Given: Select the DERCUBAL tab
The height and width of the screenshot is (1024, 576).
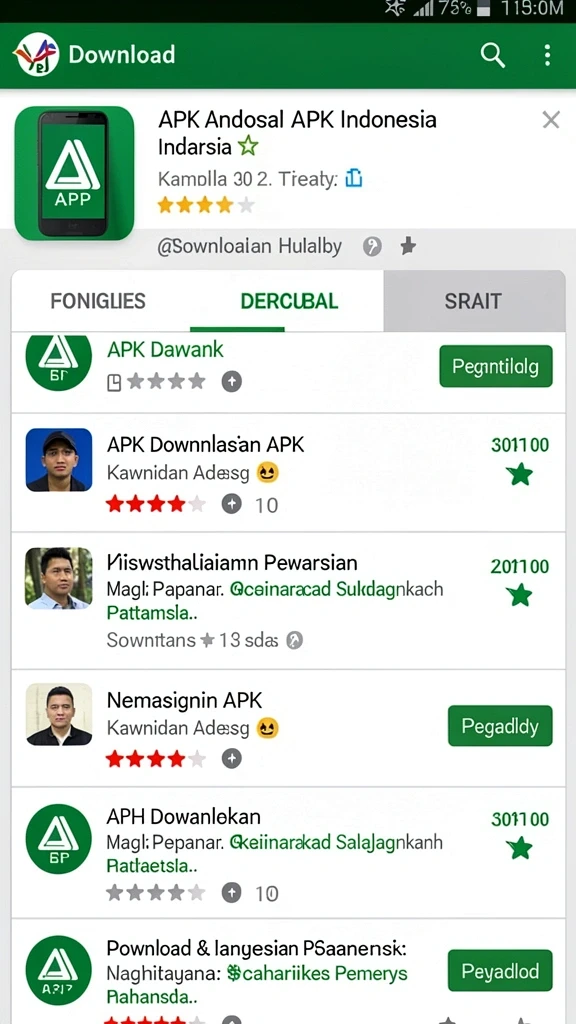Looking at the screenshot, I should click(x=289, y=301).
